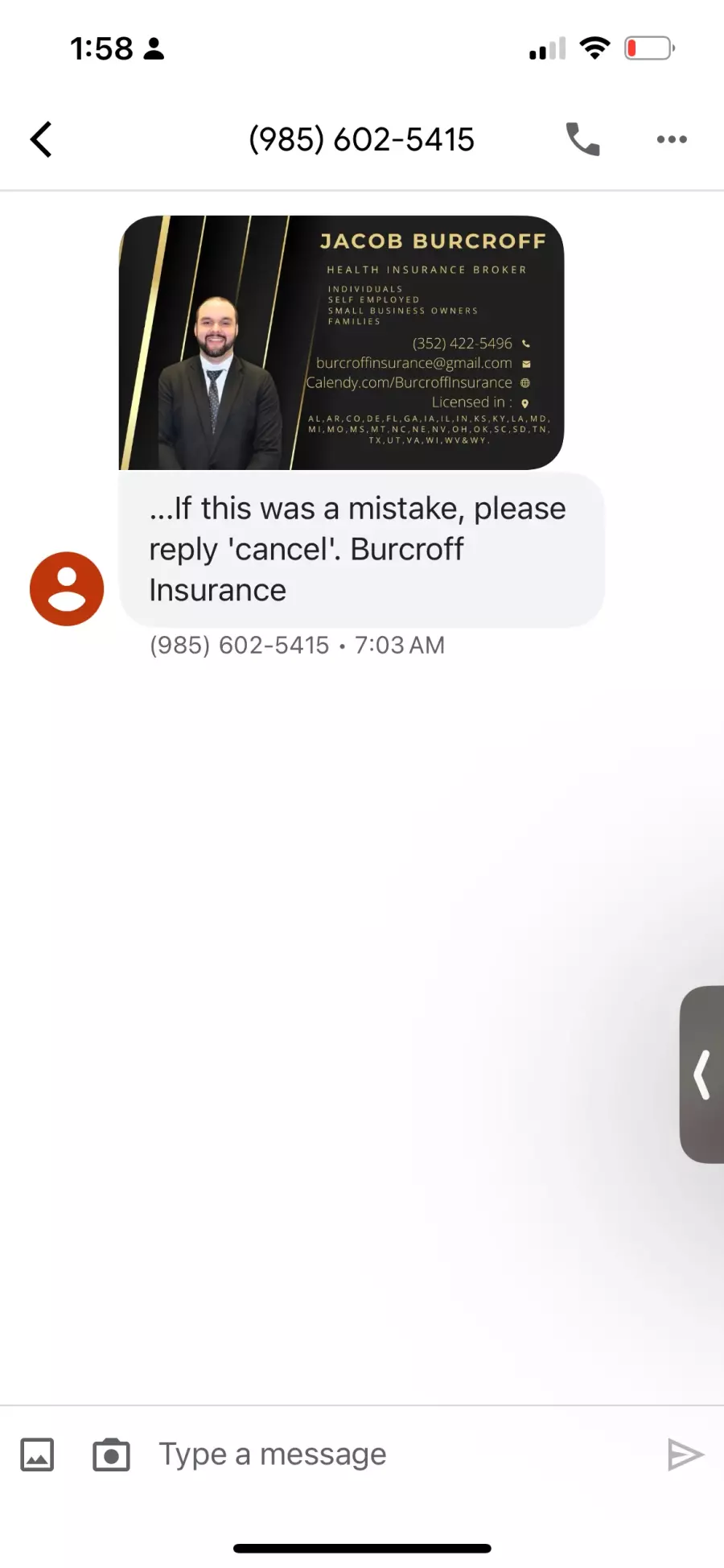This screenshot has height=1568, width=724.
Task: Open the camera to take a photo
Action: click(x=111, y=1455)
